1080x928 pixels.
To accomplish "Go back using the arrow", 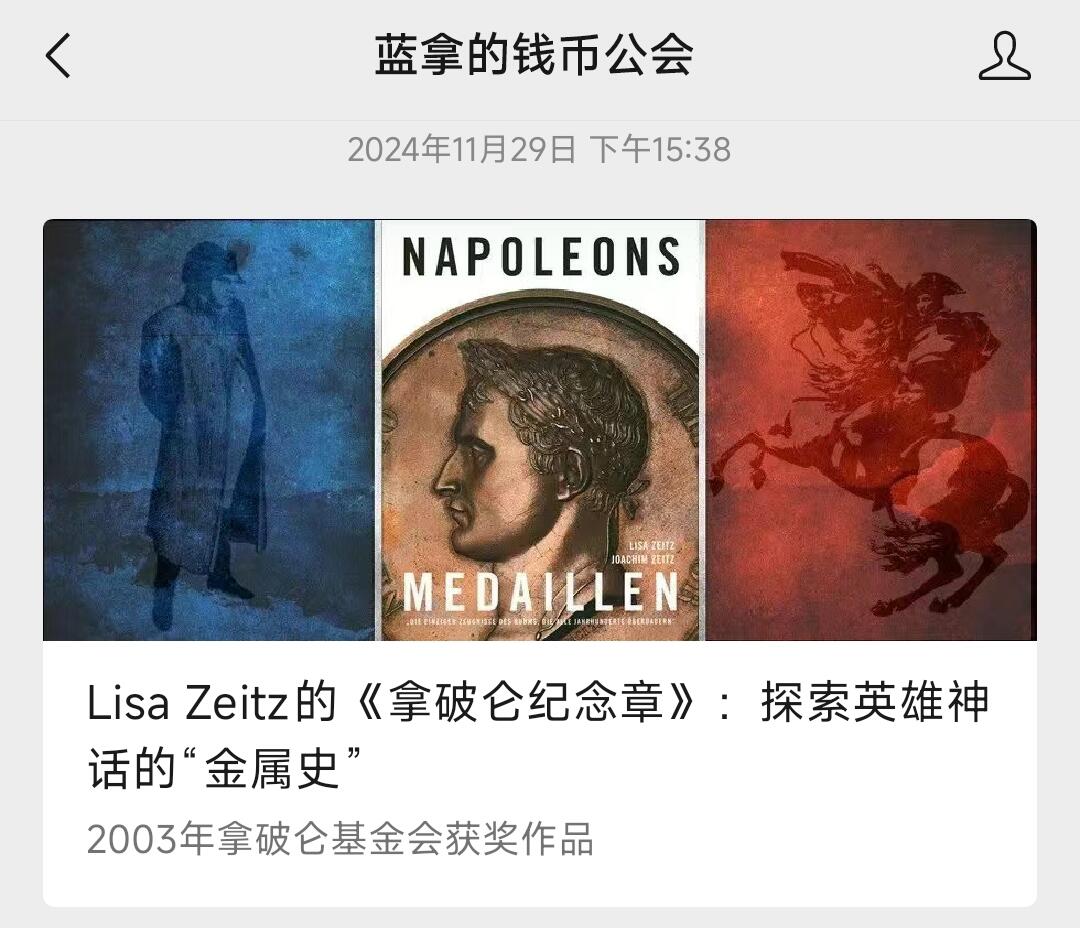I will point(58,56).
